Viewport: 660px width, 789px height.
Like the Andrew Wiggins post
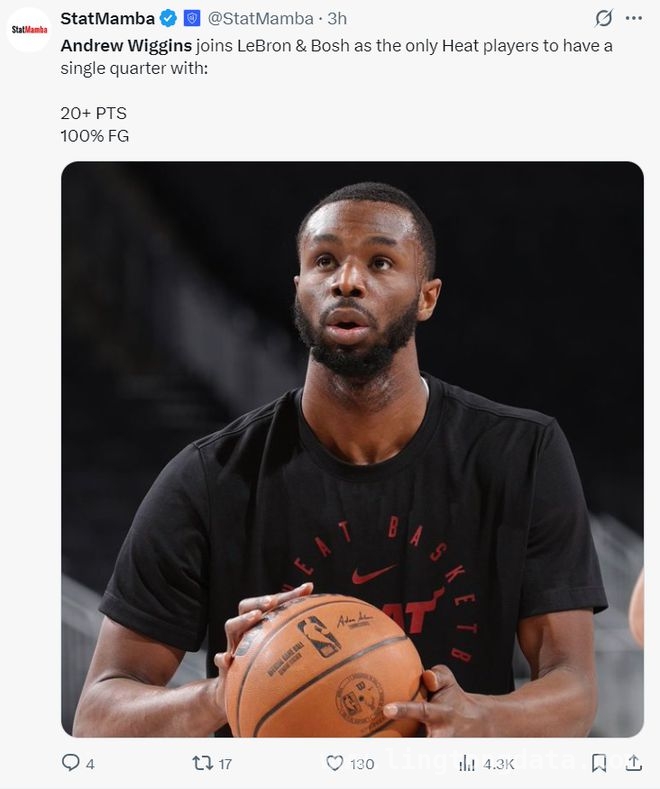pos(336,763)
